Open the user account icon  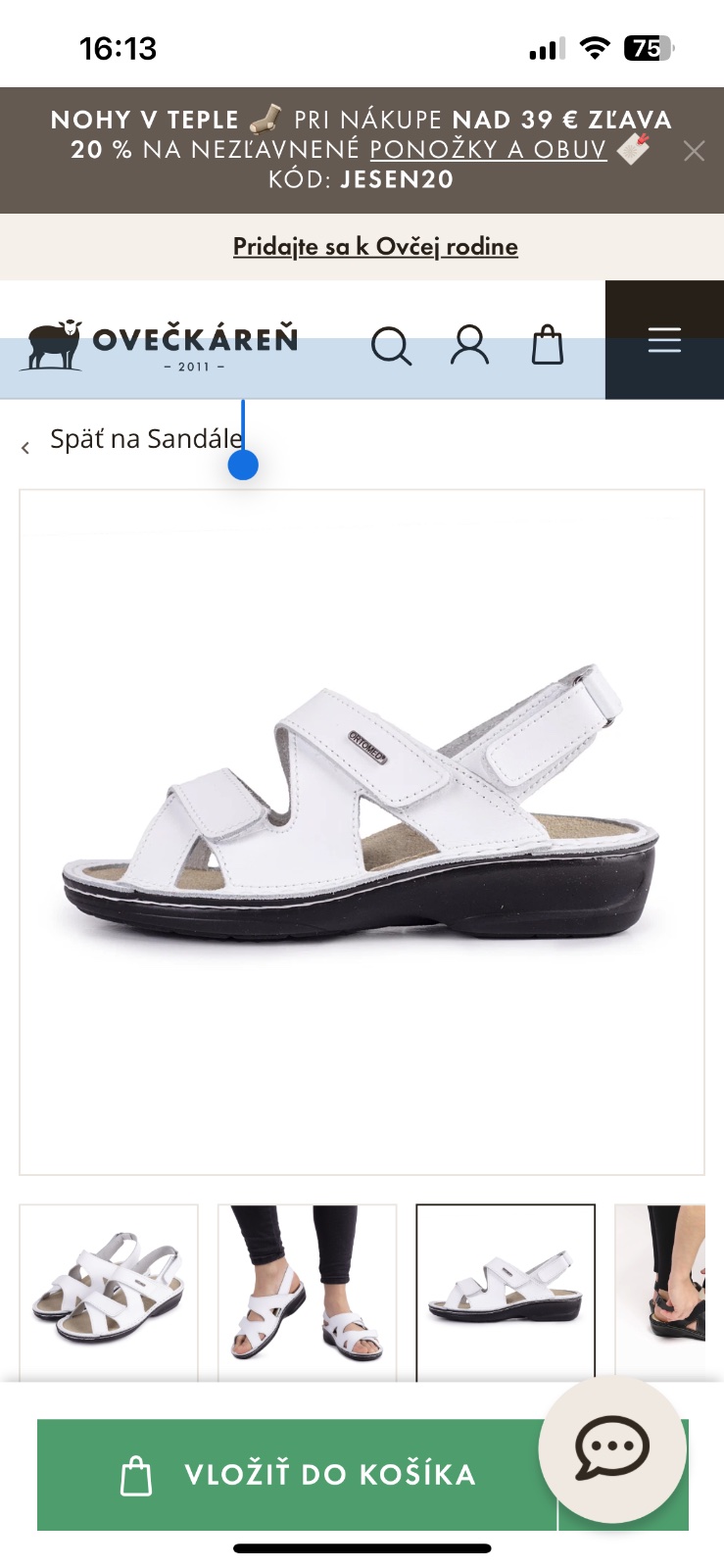(469, 346)
